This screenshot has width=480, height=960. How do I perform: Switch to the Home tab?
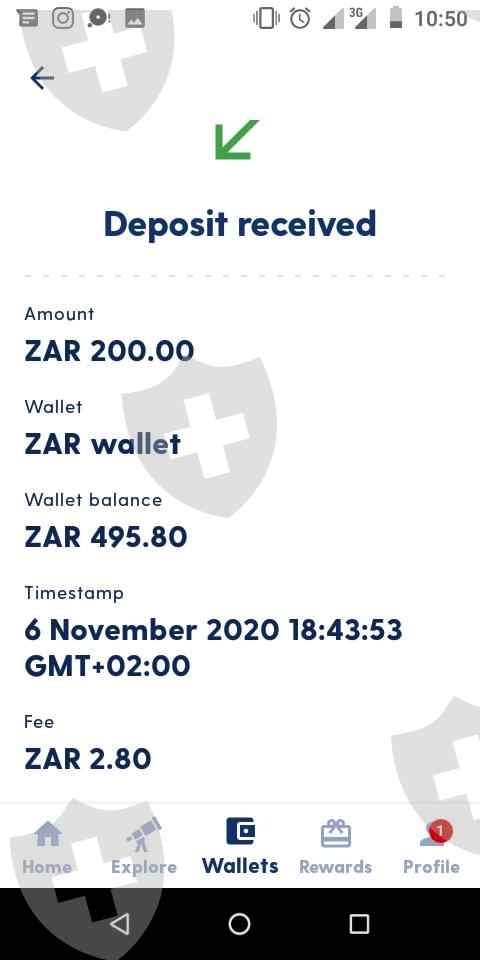pos(47,847)
